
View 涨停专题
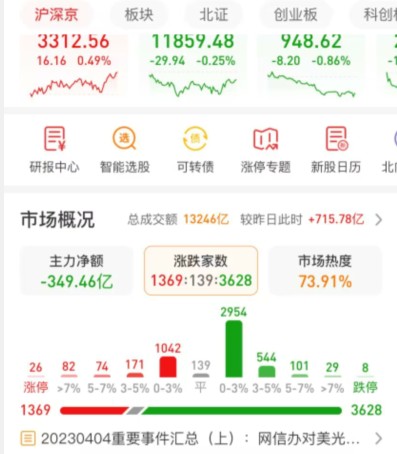[x=266, y=149]
